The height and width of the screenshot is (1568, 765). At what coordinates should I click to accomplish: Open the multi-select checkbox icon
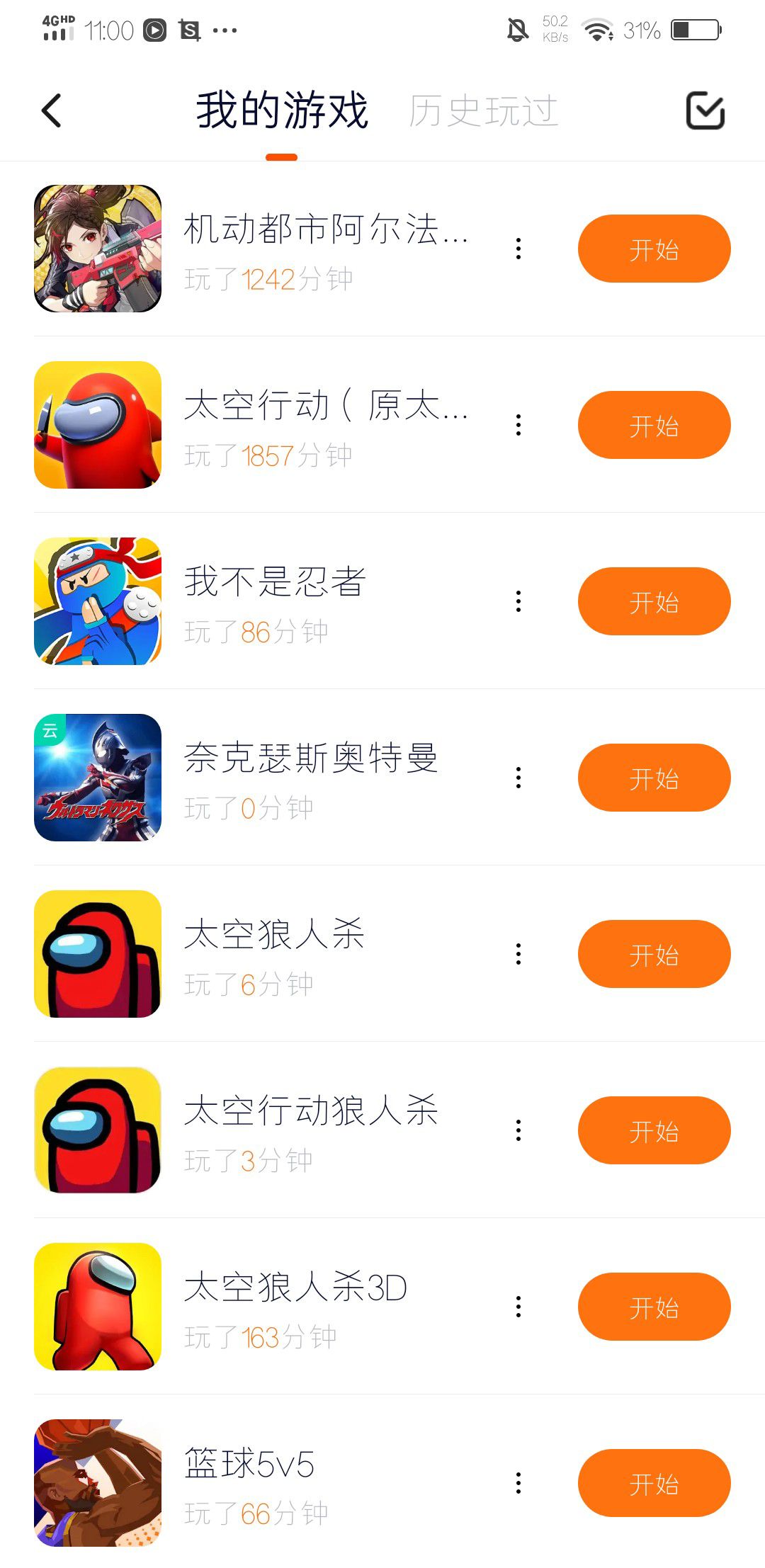click(x=705, y=111)
